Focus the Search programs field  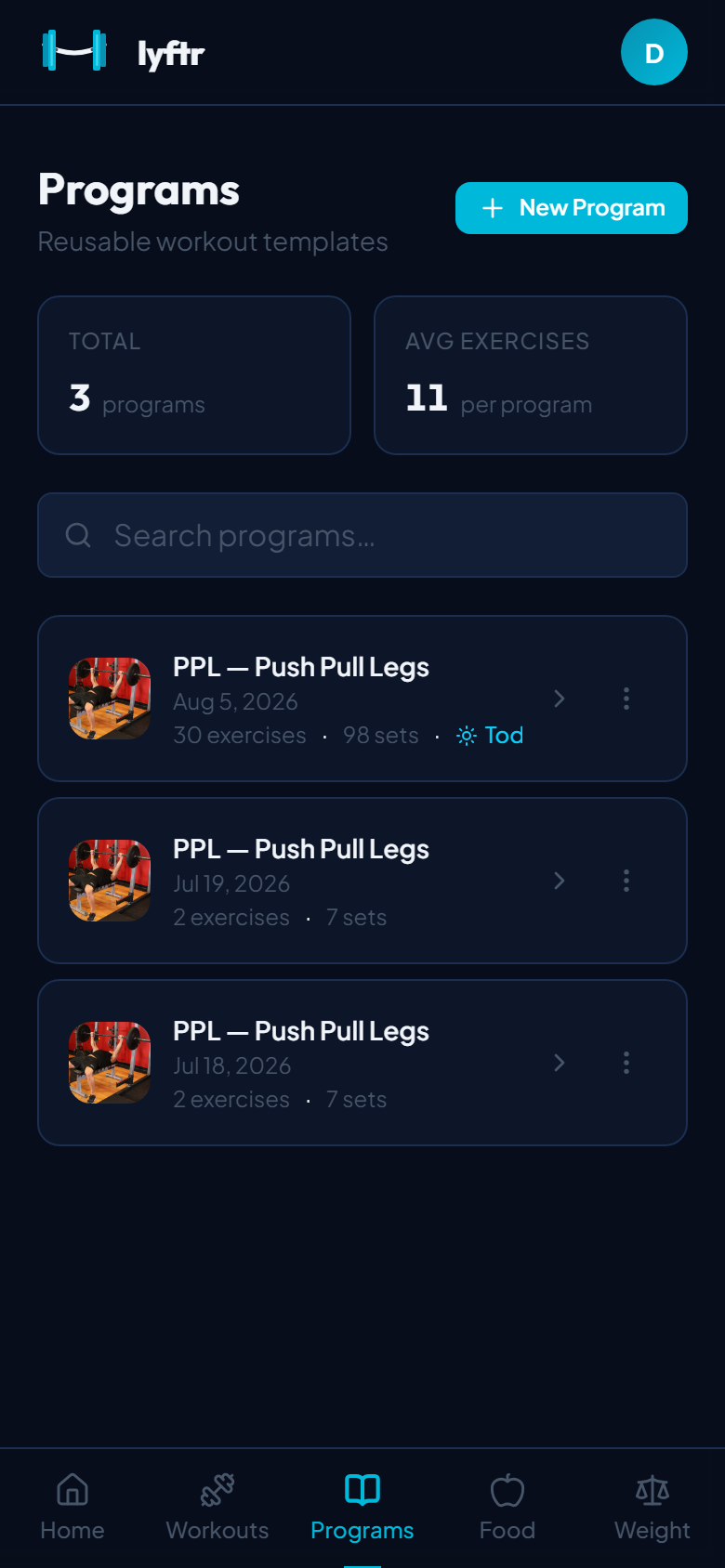coord(362,535)
